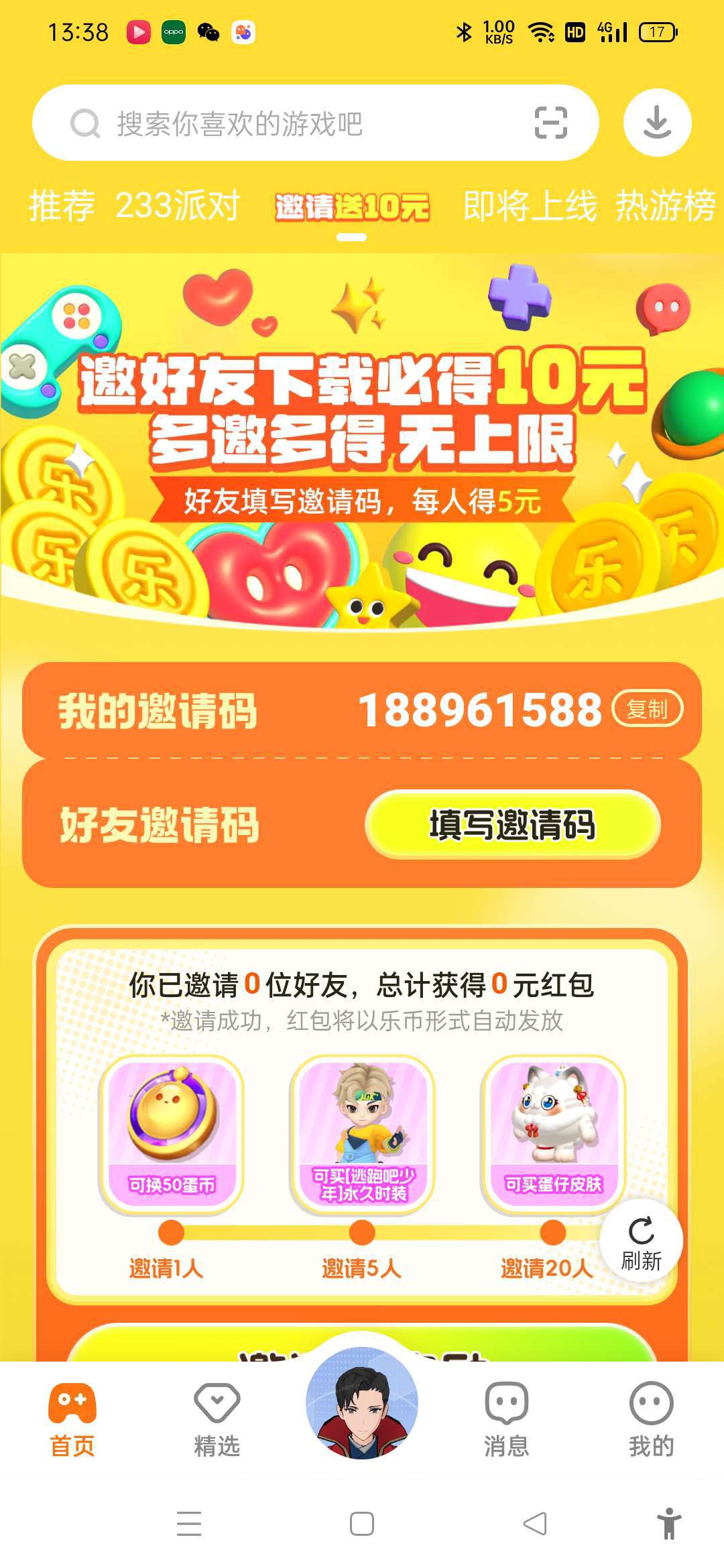This screenshot has width=724, height=1568.
Task: Refresh the invite progress with 刷新
Action: 642,1242
